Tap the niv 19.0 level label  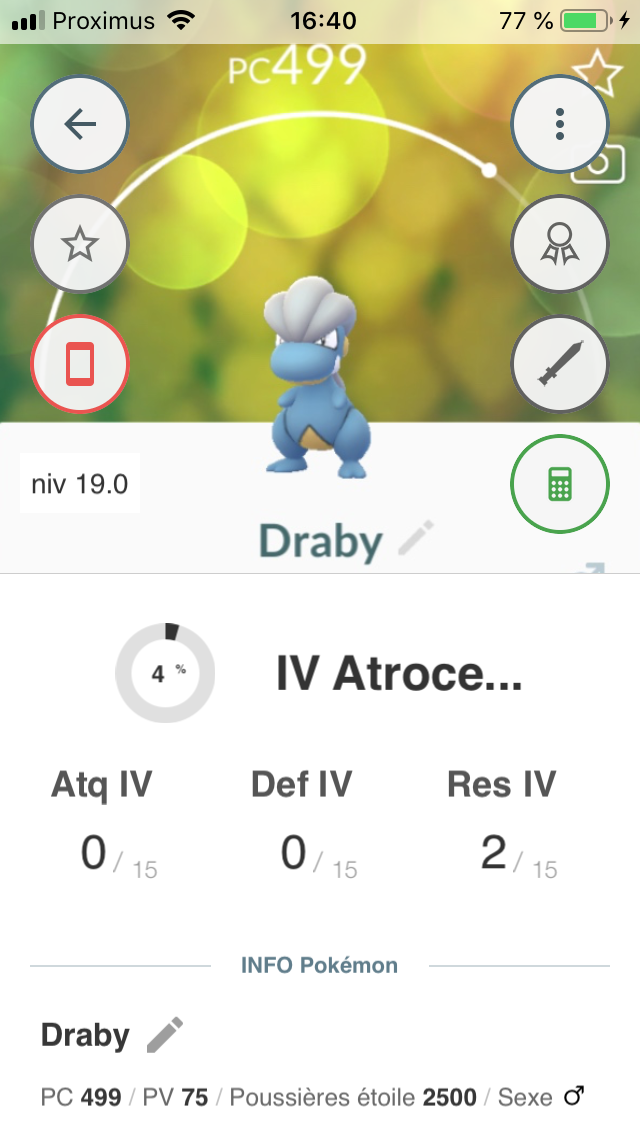click(80, 485)
